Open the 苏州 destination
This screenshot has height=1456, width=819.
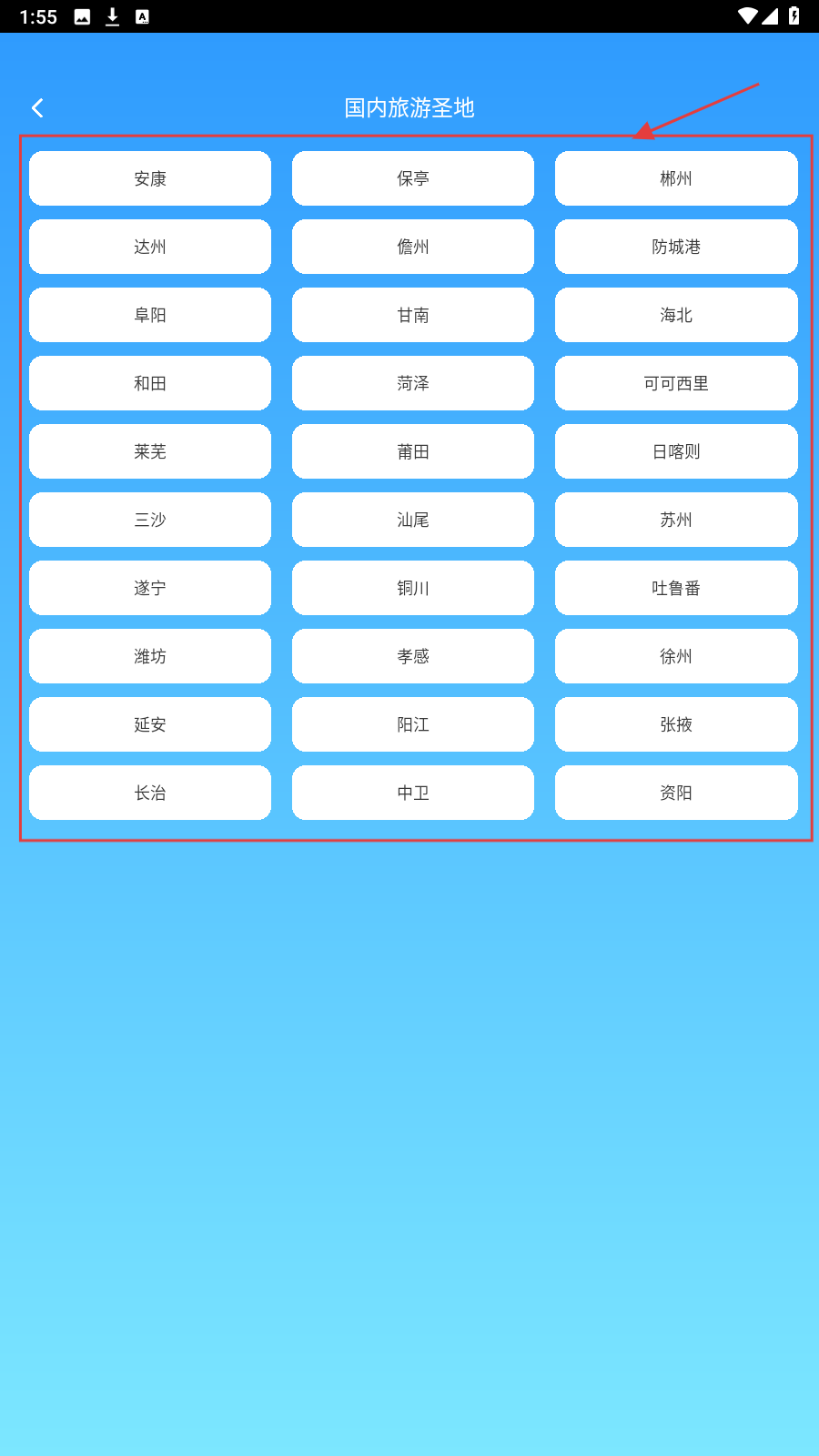coord(676,520)
